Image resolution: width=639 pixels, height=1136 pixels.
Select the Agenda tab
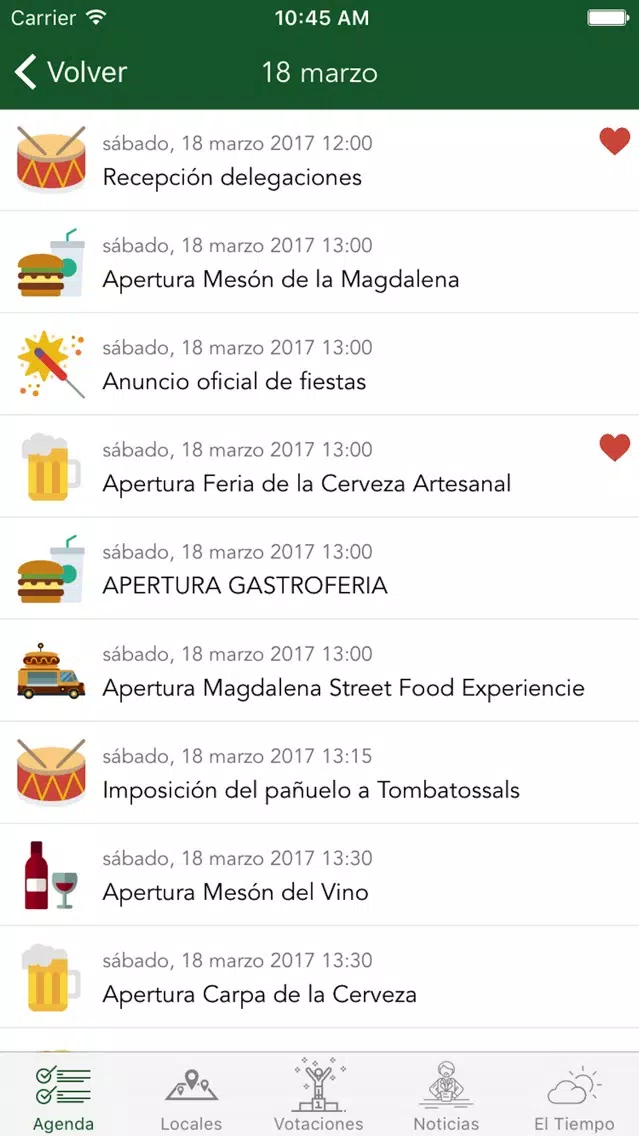(x=64, y=1095)
